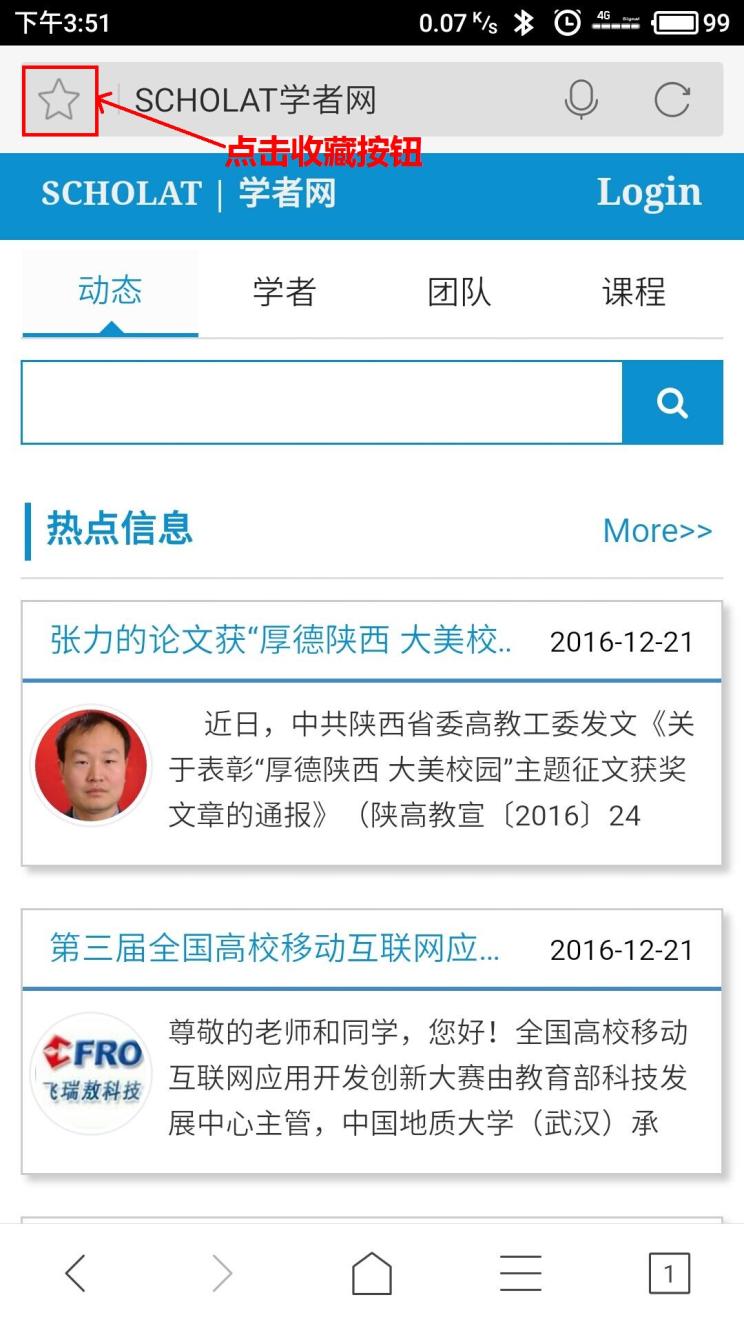Open the 第三届全国高校移动互联网应用 article
The width and height of the screenshot is (744, 1324).
coord(275,949)
